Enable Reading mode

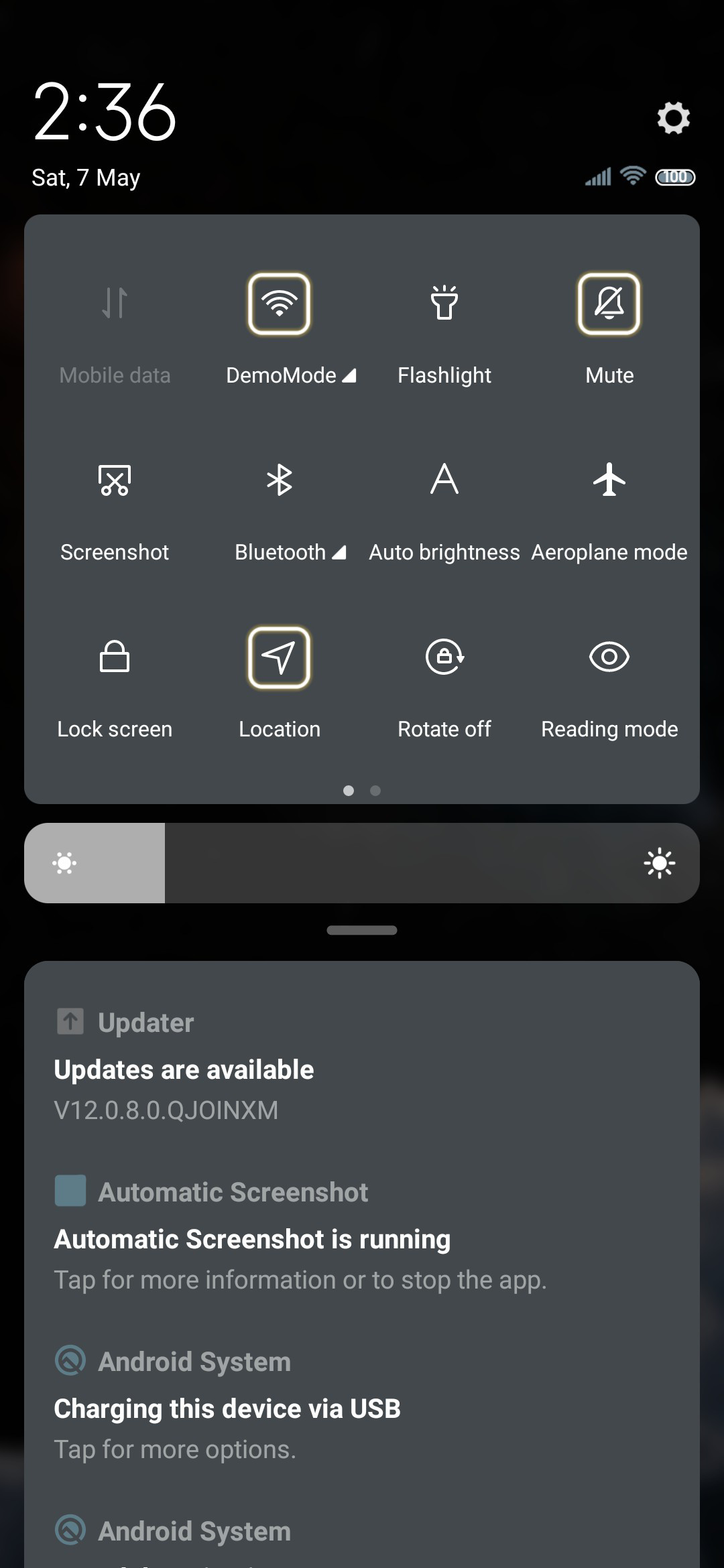tap(609, 657)
